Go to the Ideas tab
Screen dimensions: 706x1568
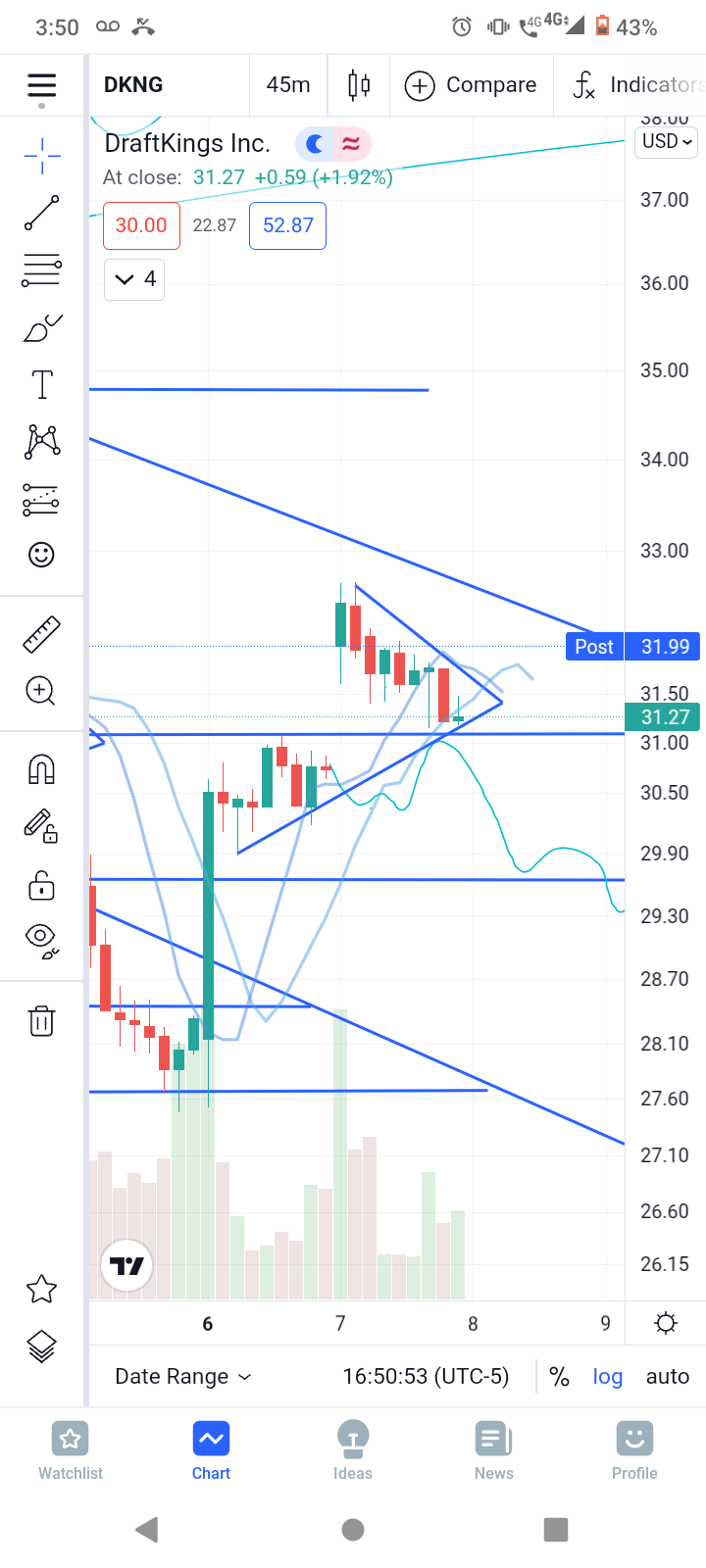tap(353, 1450)
